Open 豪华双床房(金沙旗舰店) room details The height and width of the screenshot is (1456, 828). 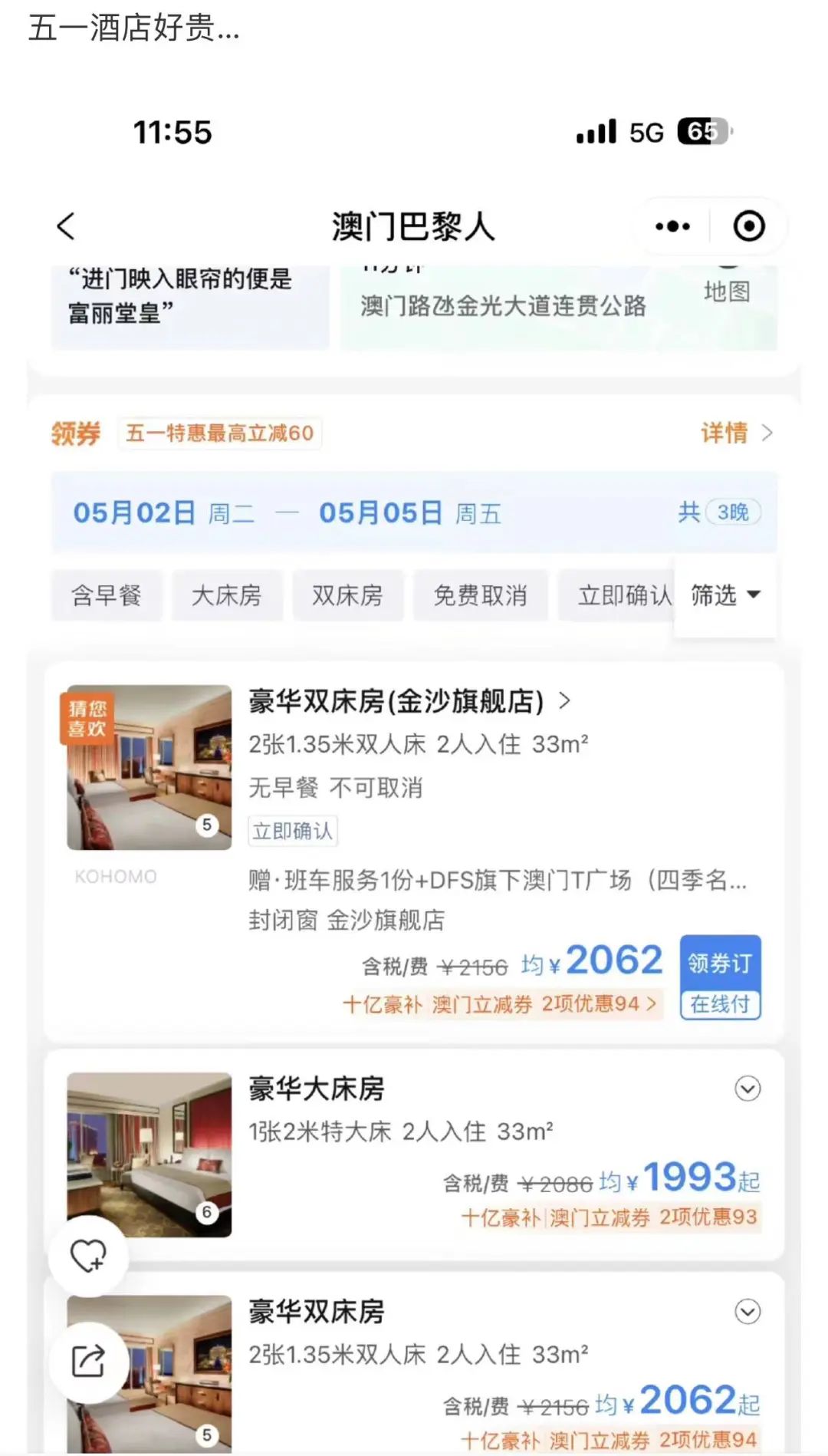409,701
